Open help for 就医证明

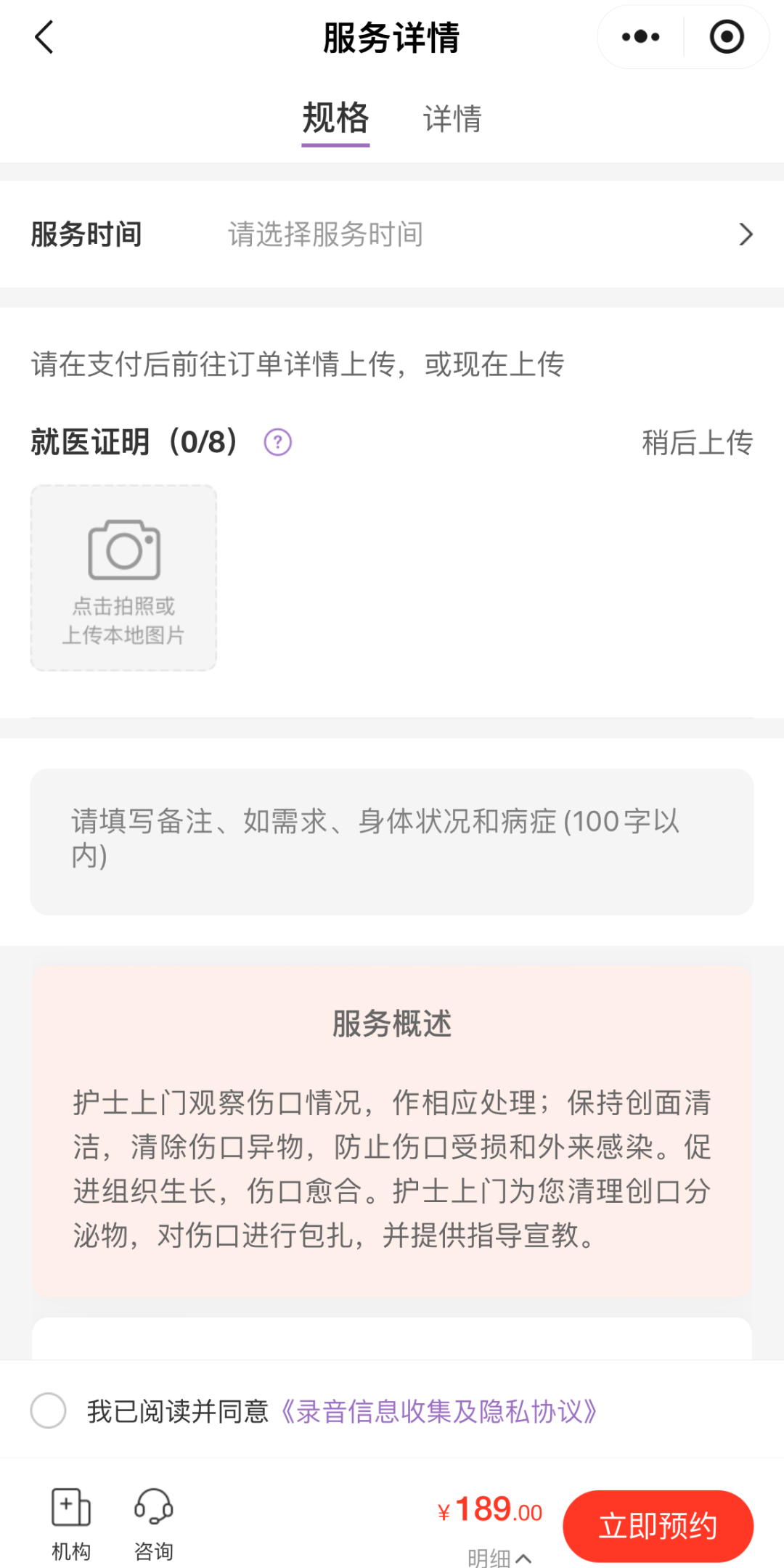(277, 442)
